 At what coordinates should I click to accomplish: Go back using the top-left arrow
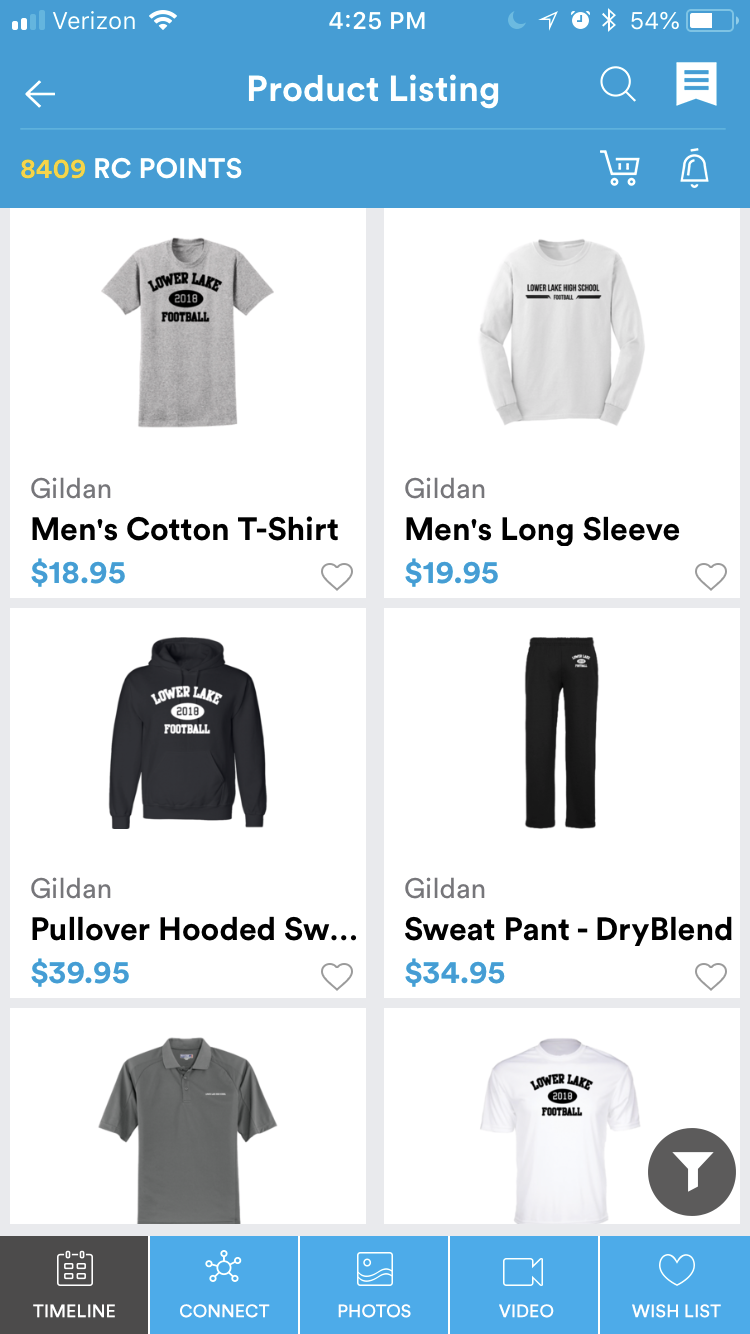(x=40, y=94)
